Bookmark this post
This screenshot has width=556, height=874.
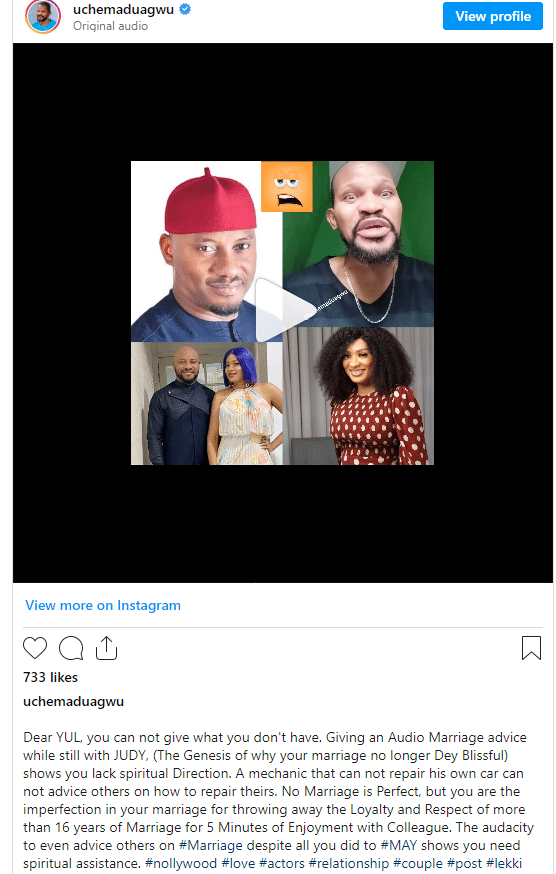531,648
